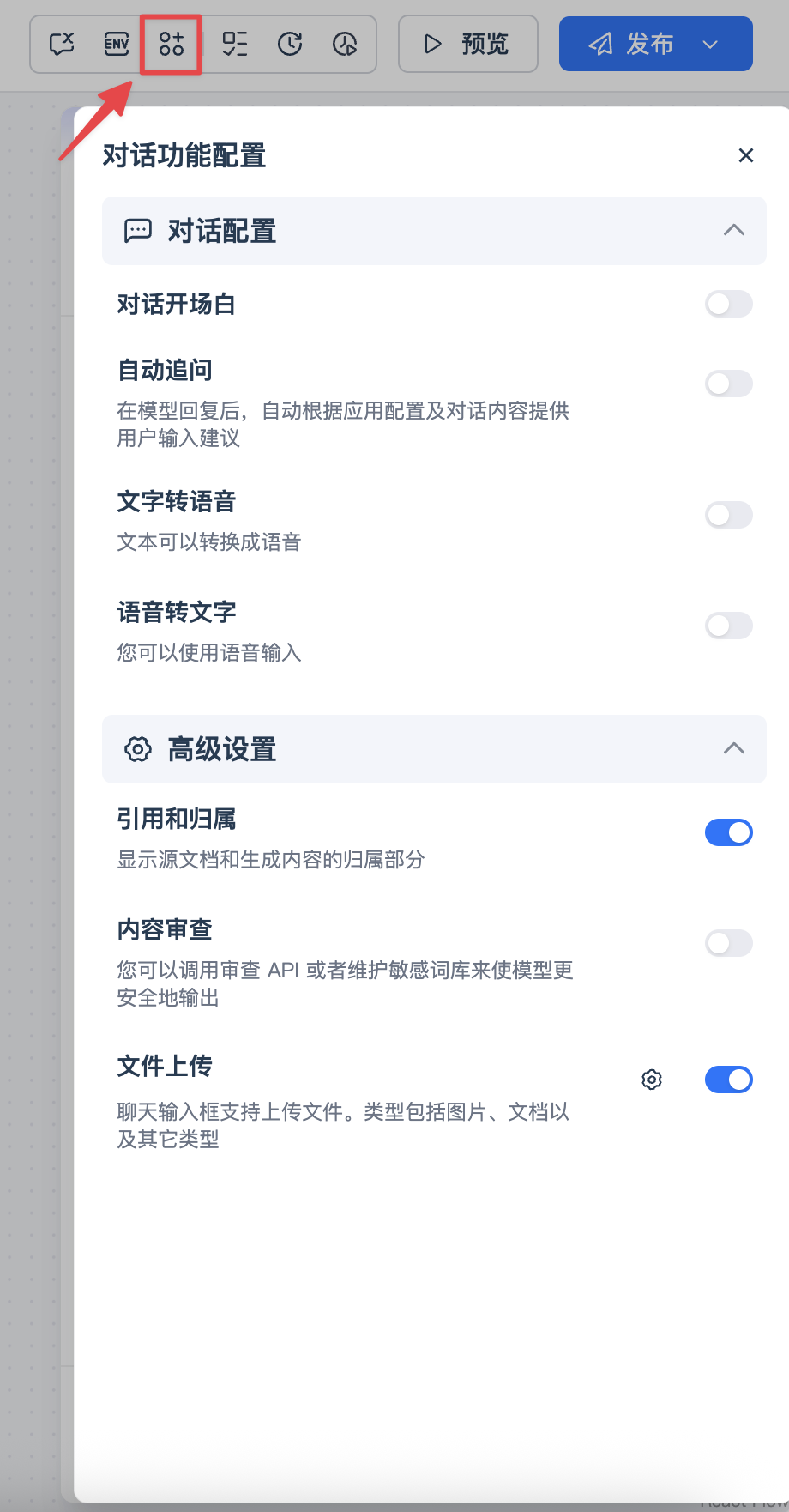Select the checklist icon in the toolbar
The image size is (789, 1512).
(234, 44)
